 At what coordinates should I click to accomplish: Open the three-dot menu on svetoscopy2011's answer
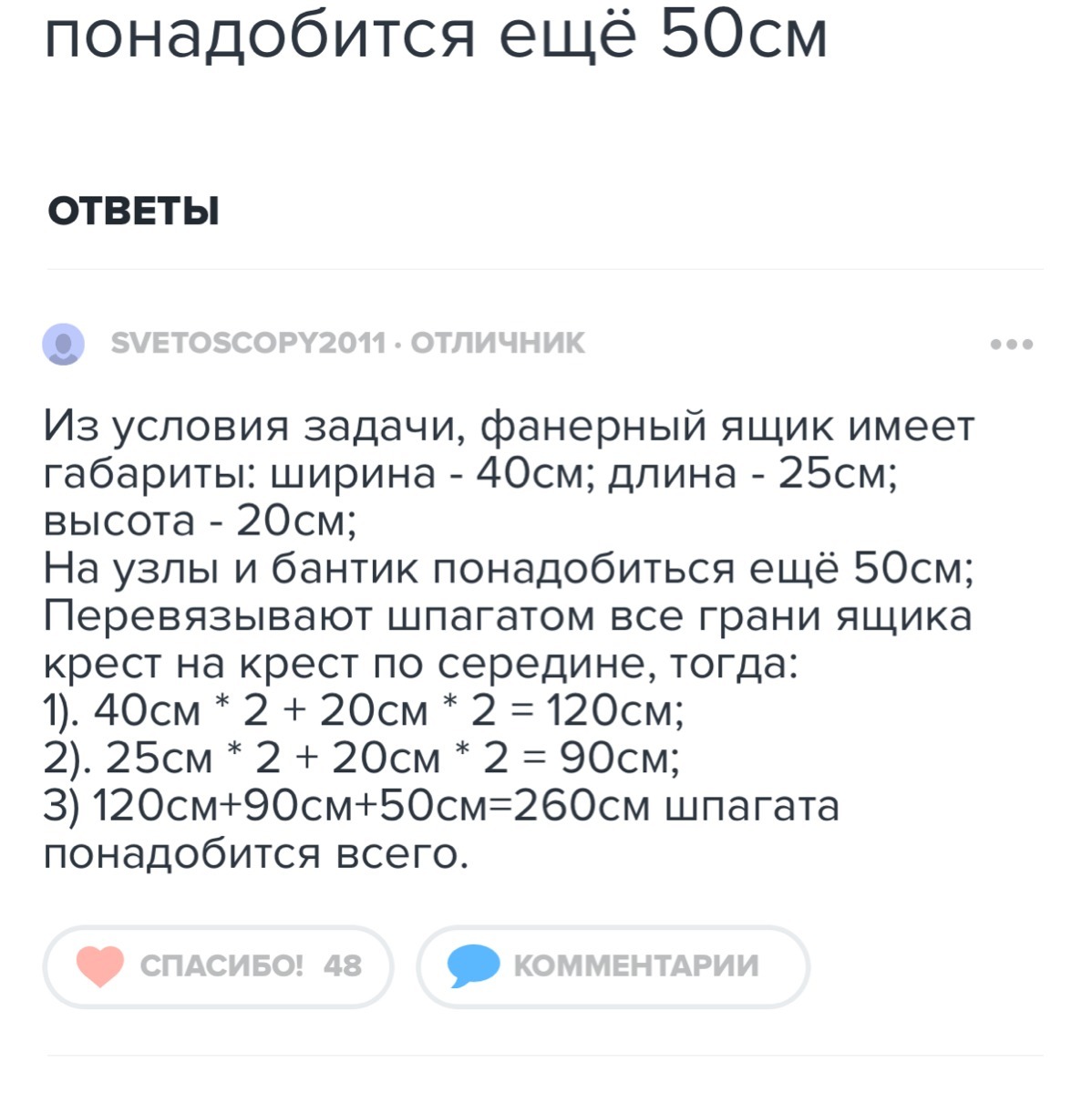[x=1012, y=345]
